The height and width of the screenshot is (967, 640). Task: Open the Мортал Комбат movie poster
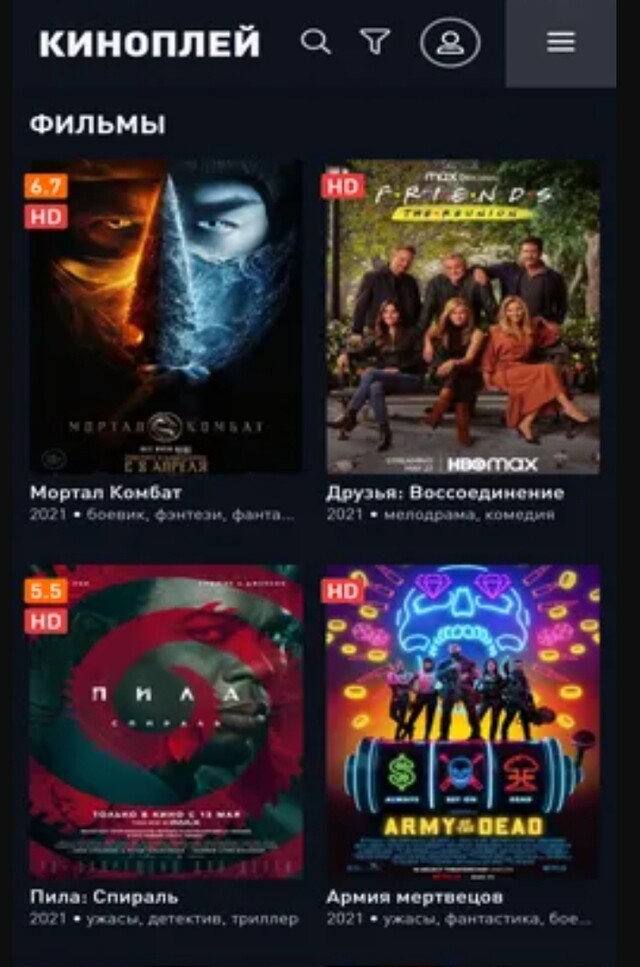click(166, 317)
